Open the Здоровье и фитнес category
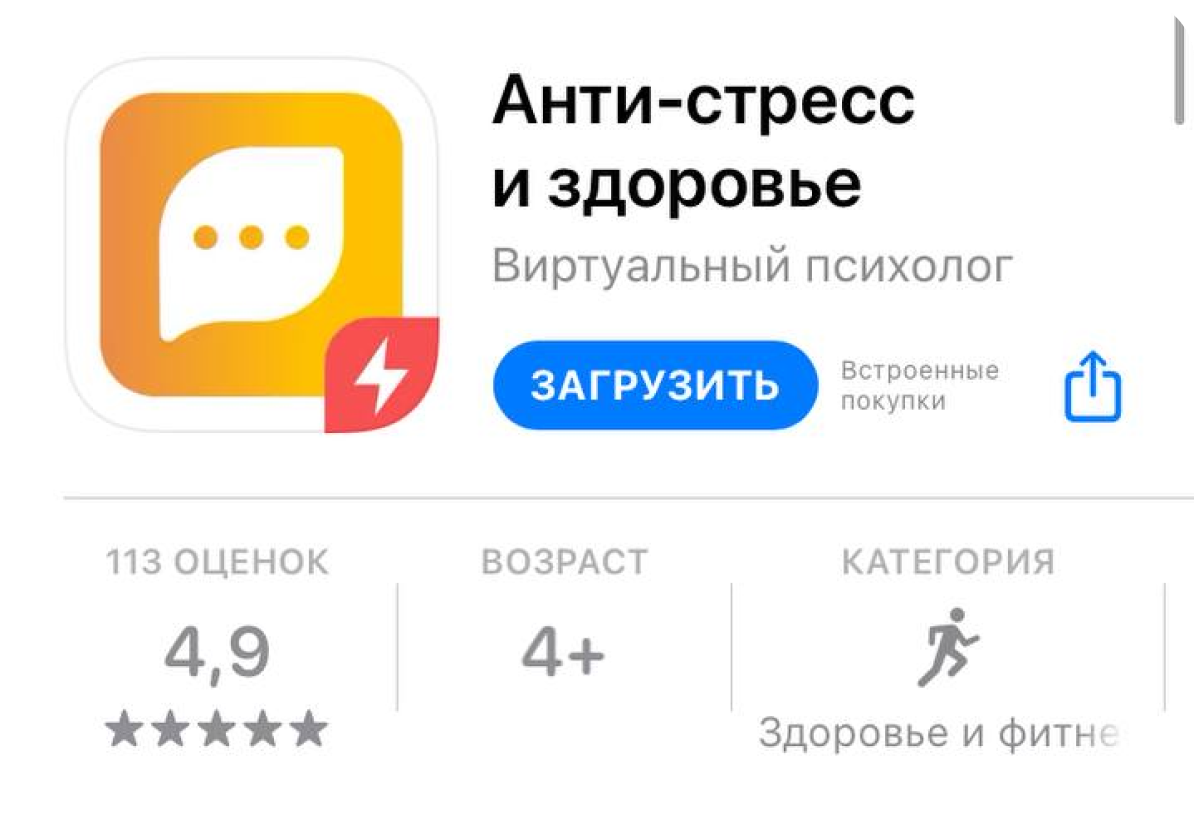The width and height of the screenshot is (1194, 826). 947,650
